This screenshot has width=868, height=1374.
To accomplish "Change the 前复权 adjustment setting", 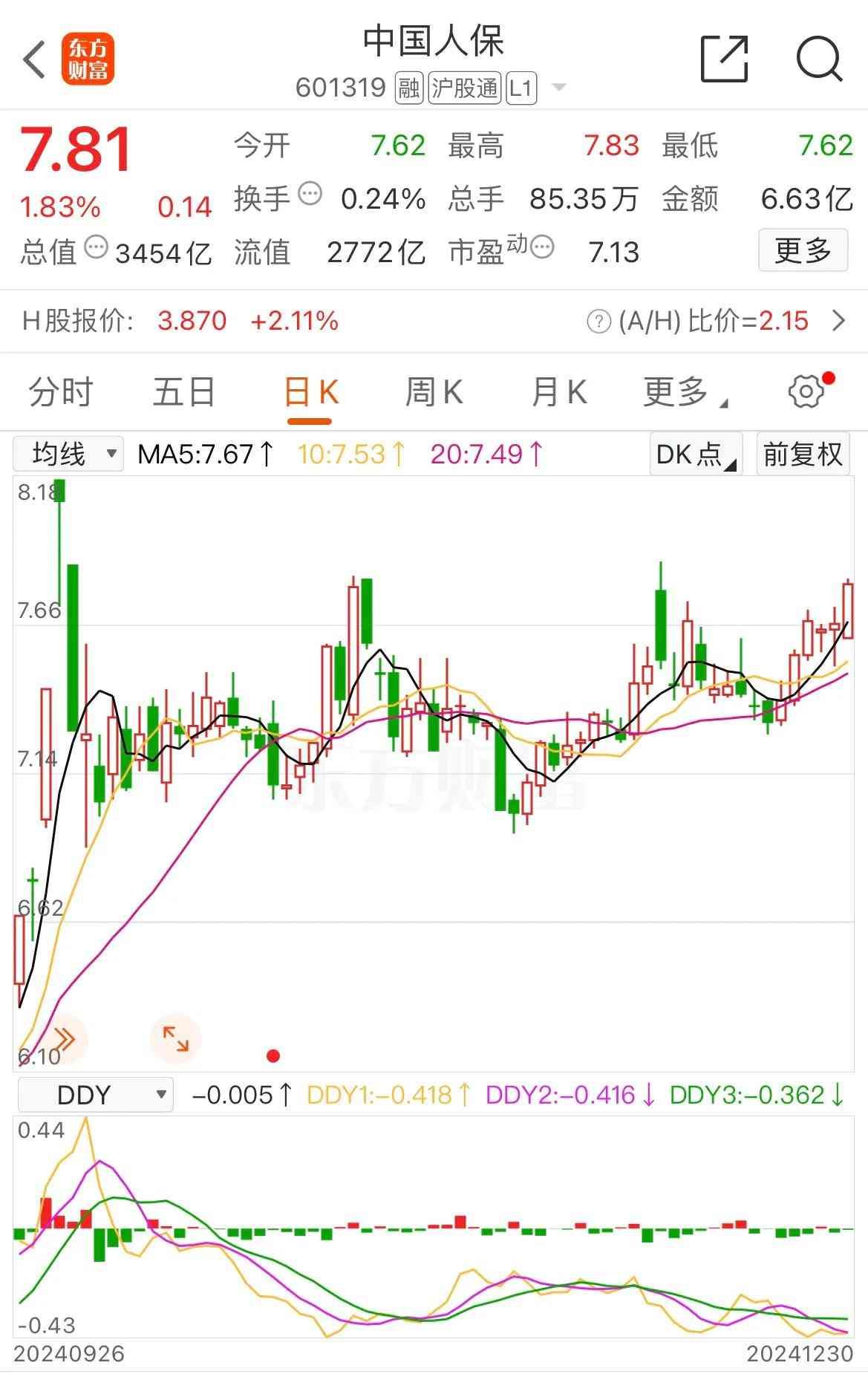I will pos(803,454).
